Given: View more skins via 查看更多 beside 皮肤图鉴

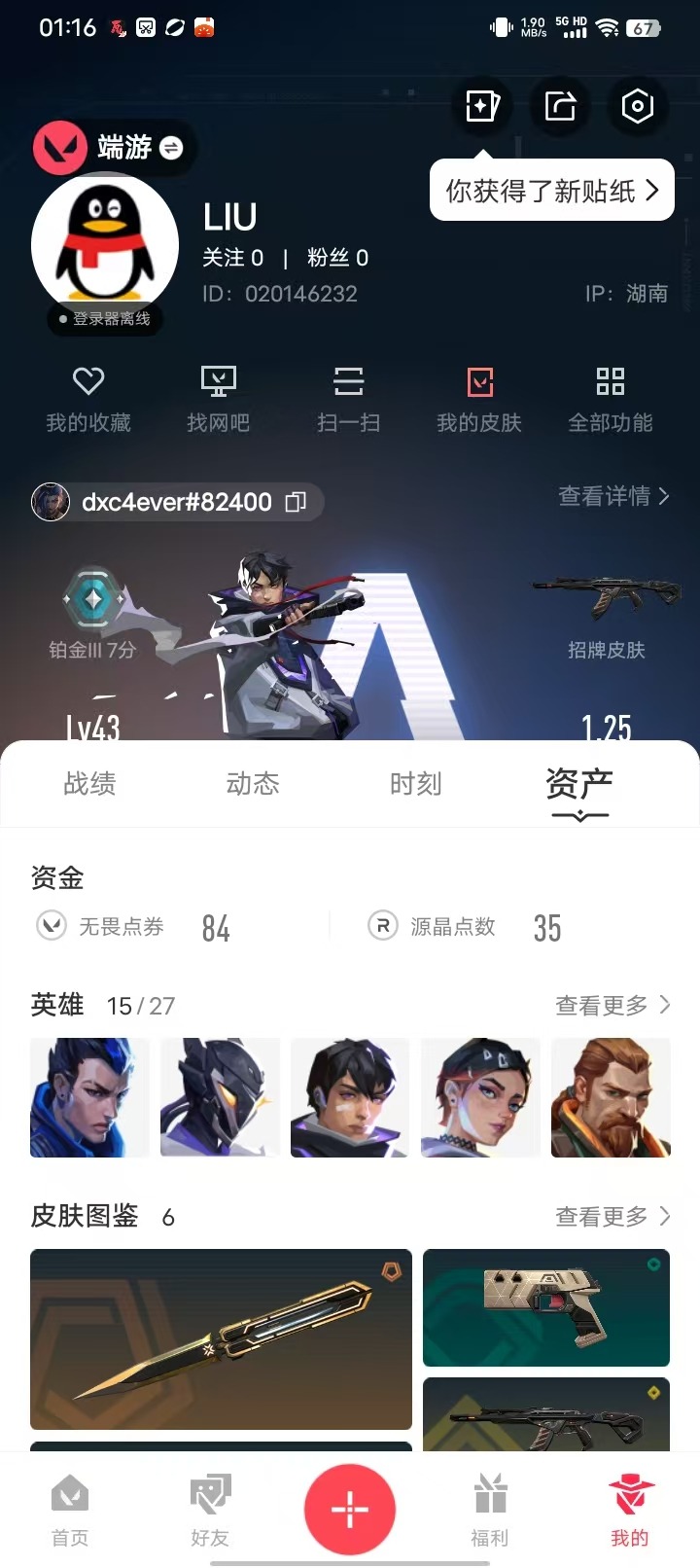Looking at the screenshot, I should (x=612, y=1216).
